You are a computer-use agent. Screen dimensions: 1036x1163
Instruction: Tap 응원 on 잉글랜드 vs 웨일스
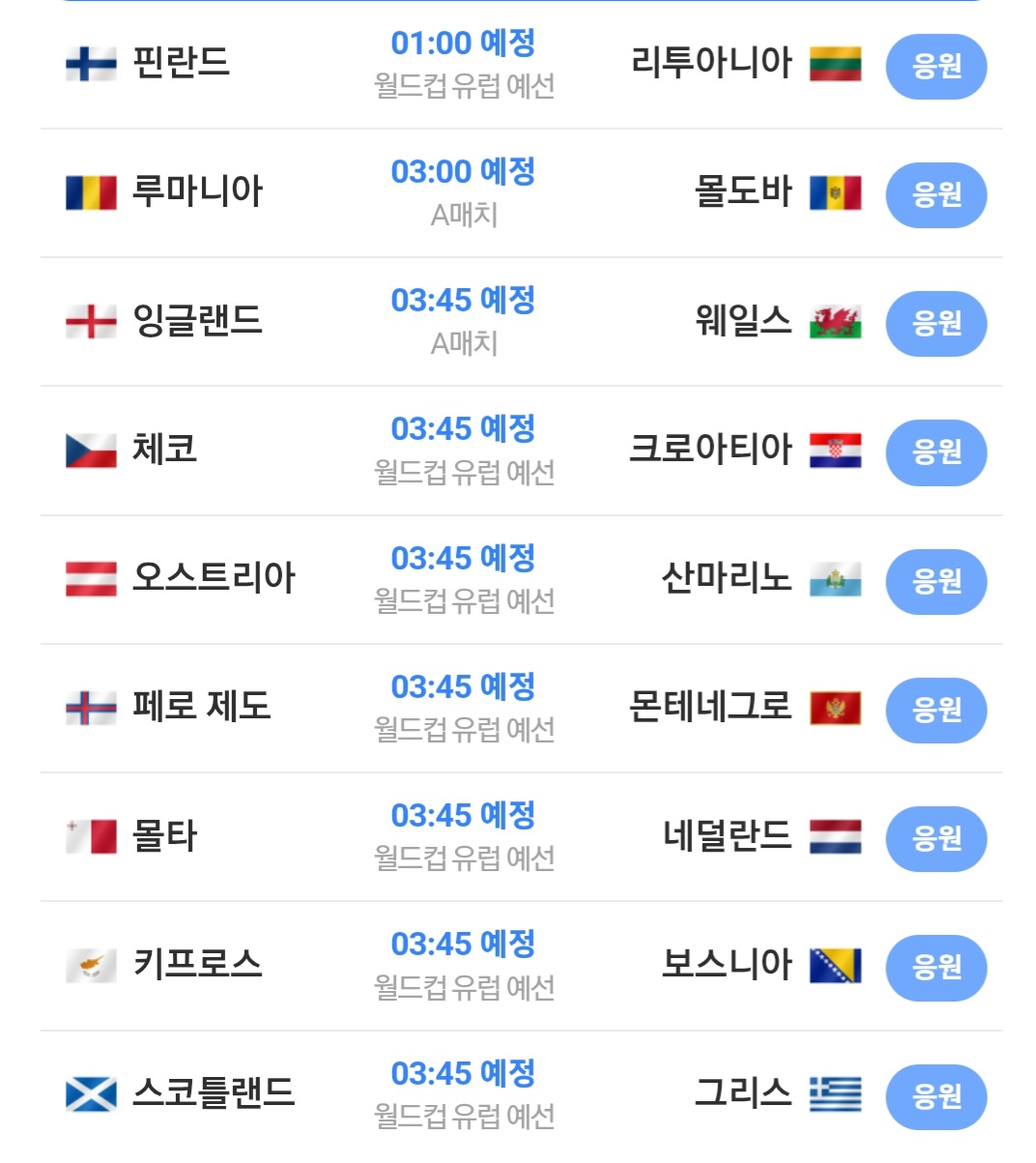click(935, 324)
